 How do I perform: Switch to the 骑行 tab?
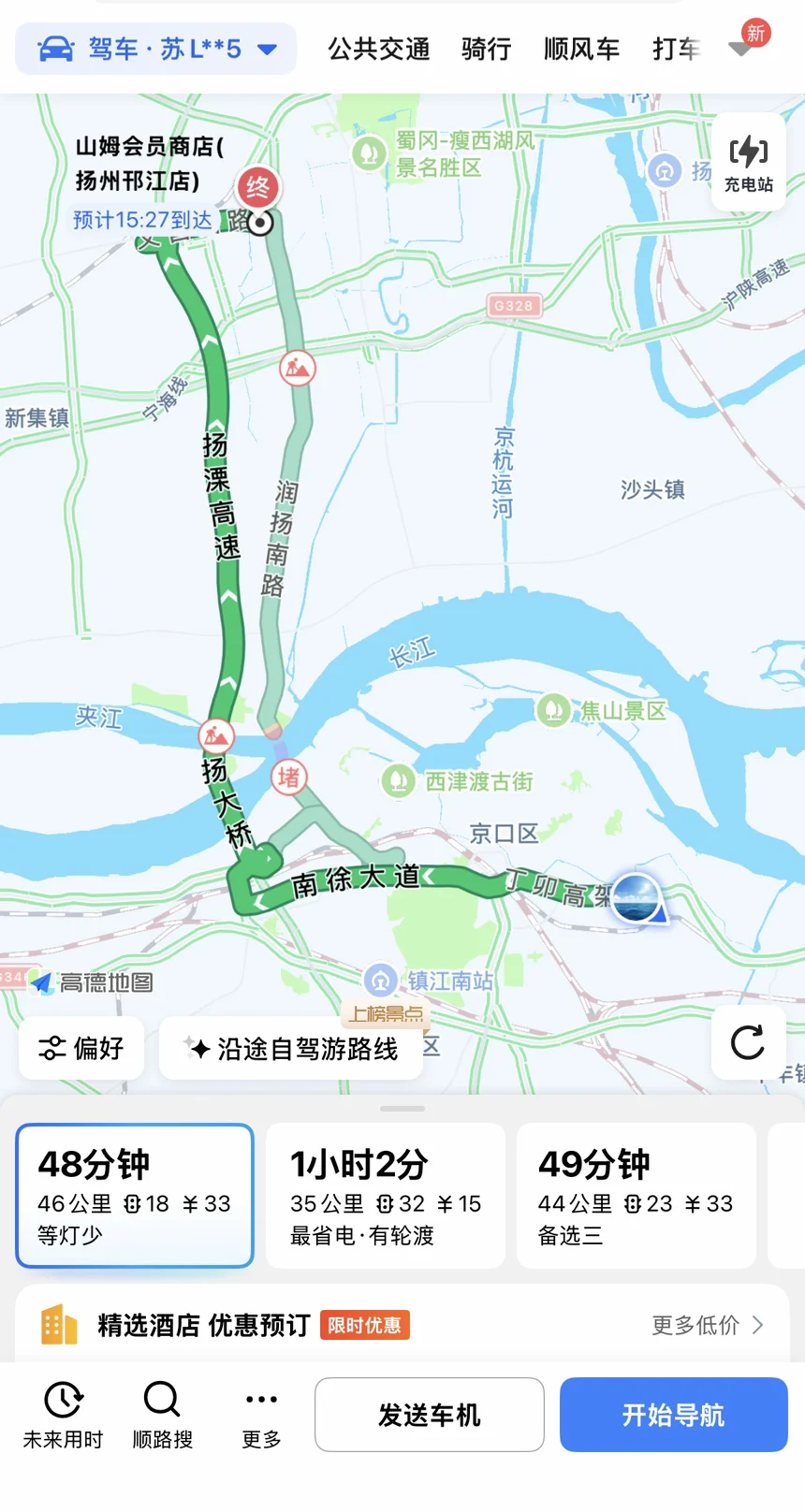click(x=486, y=49)
